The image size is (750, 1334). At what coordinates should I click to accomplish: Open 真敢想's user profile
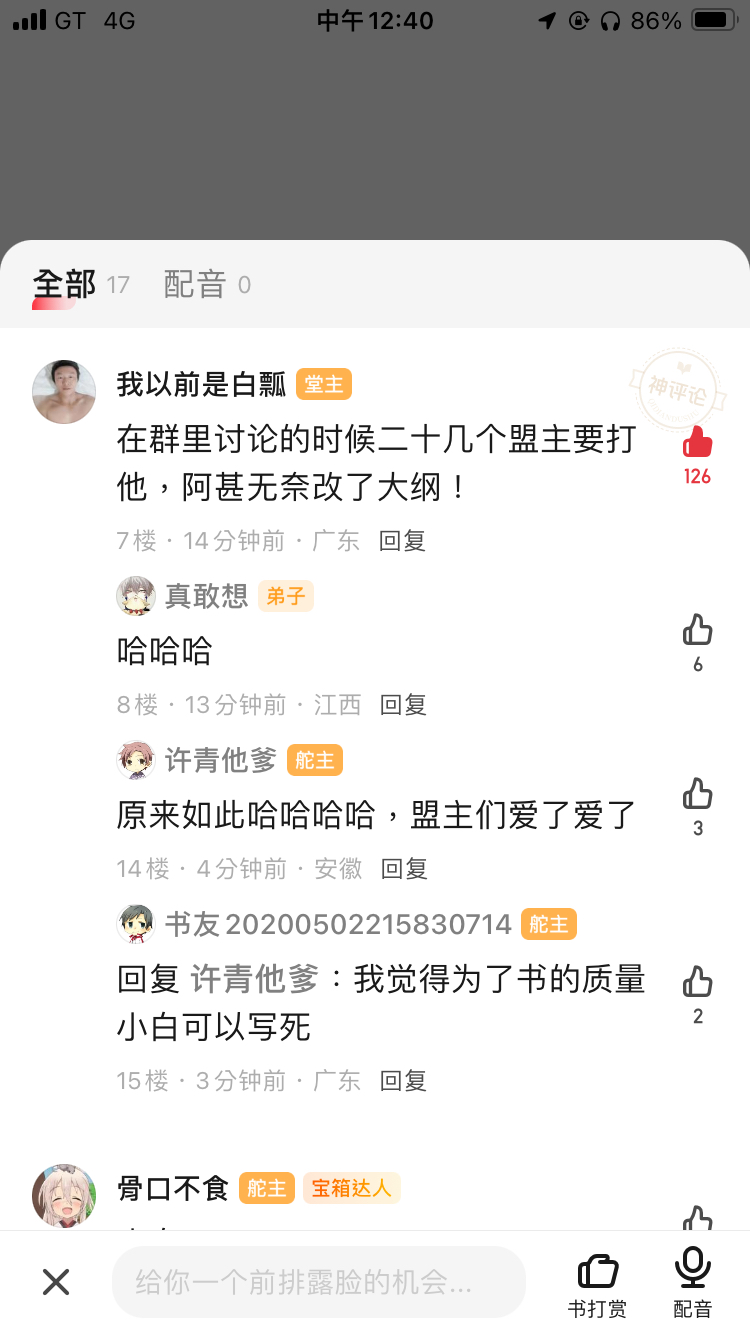click(206, 596)
